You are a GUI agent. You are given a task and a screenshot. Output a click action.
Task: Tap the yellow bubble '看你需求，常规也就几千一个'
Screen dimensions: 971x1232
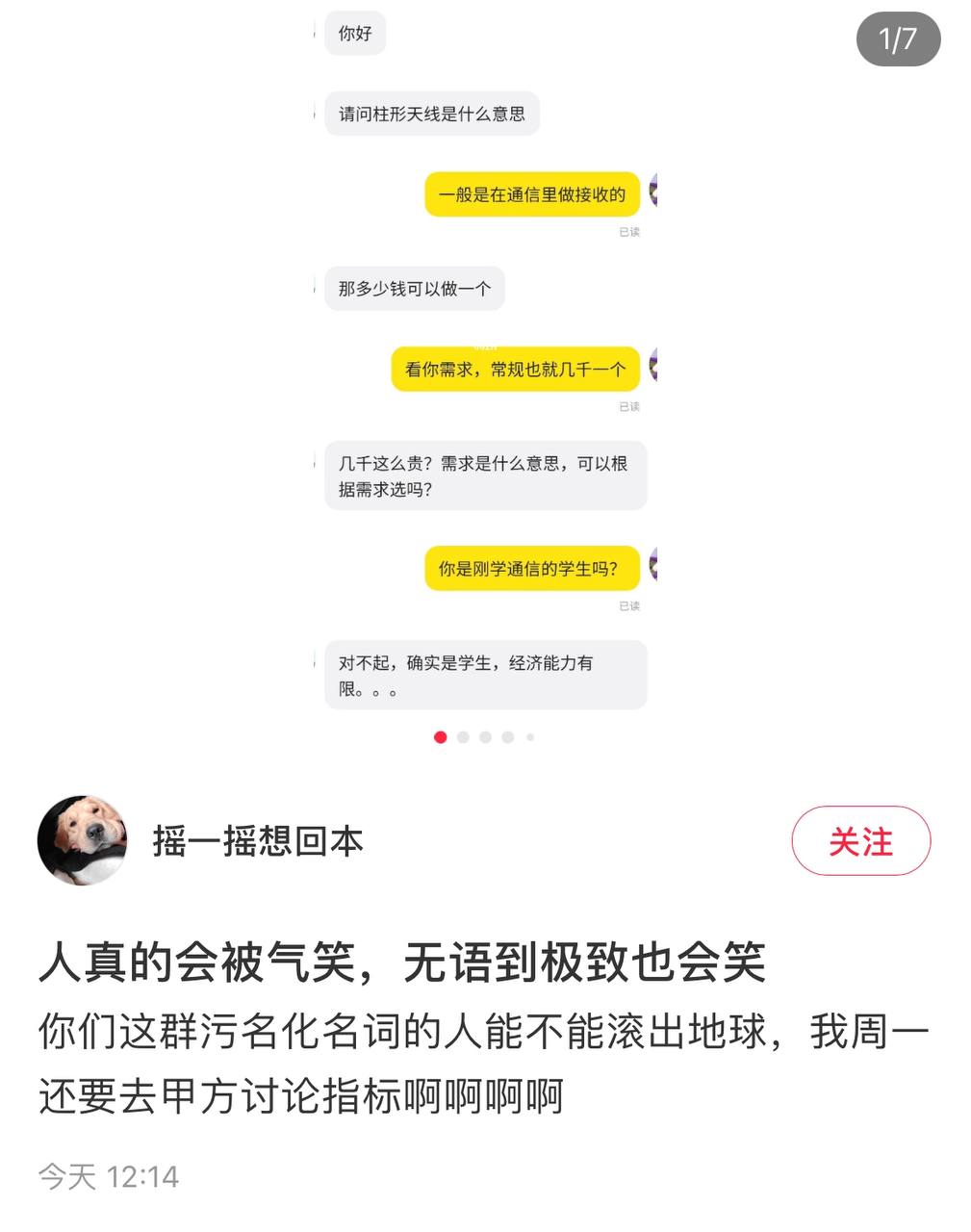pyautogui.click(x=515, y=368)
